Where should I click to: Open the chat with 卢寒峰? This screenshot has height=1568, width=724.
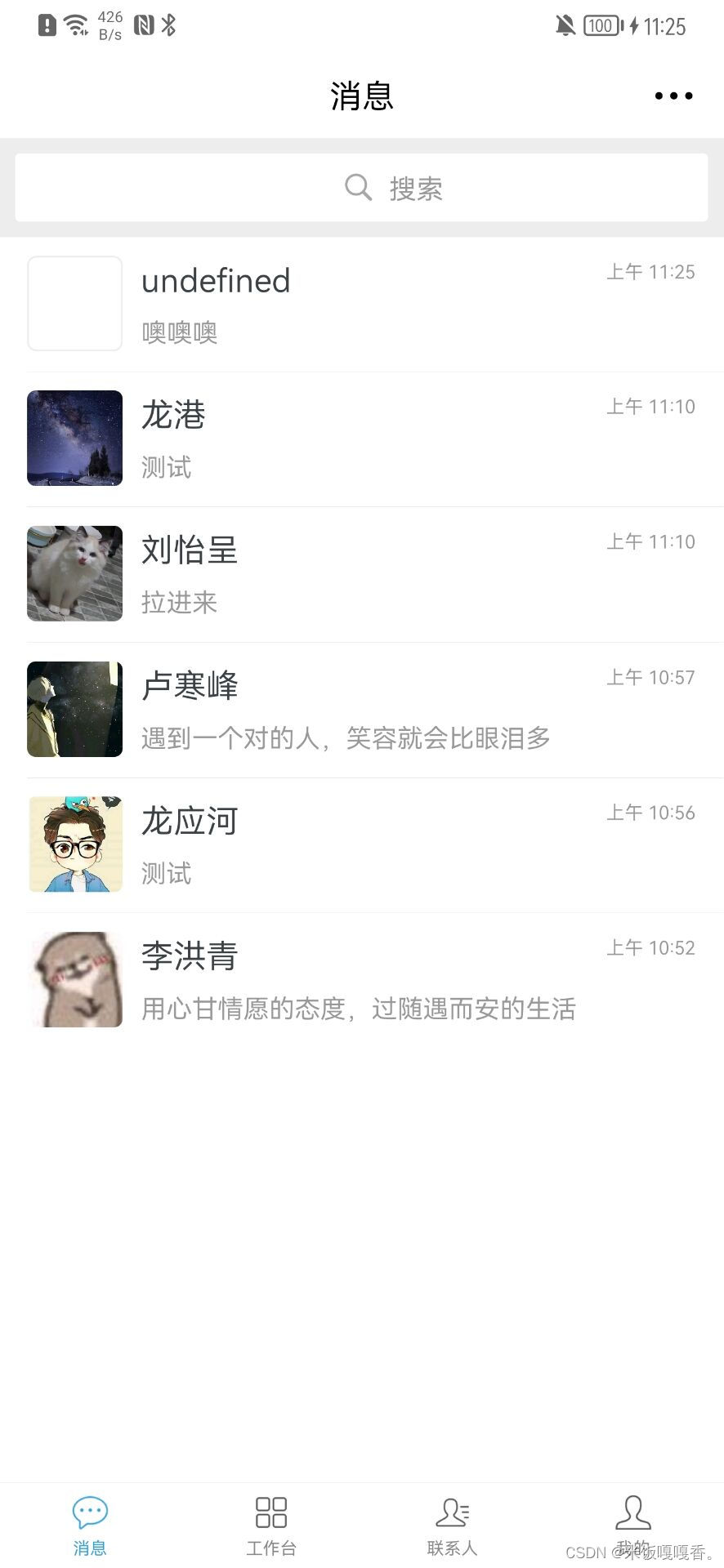click(362, 710)
